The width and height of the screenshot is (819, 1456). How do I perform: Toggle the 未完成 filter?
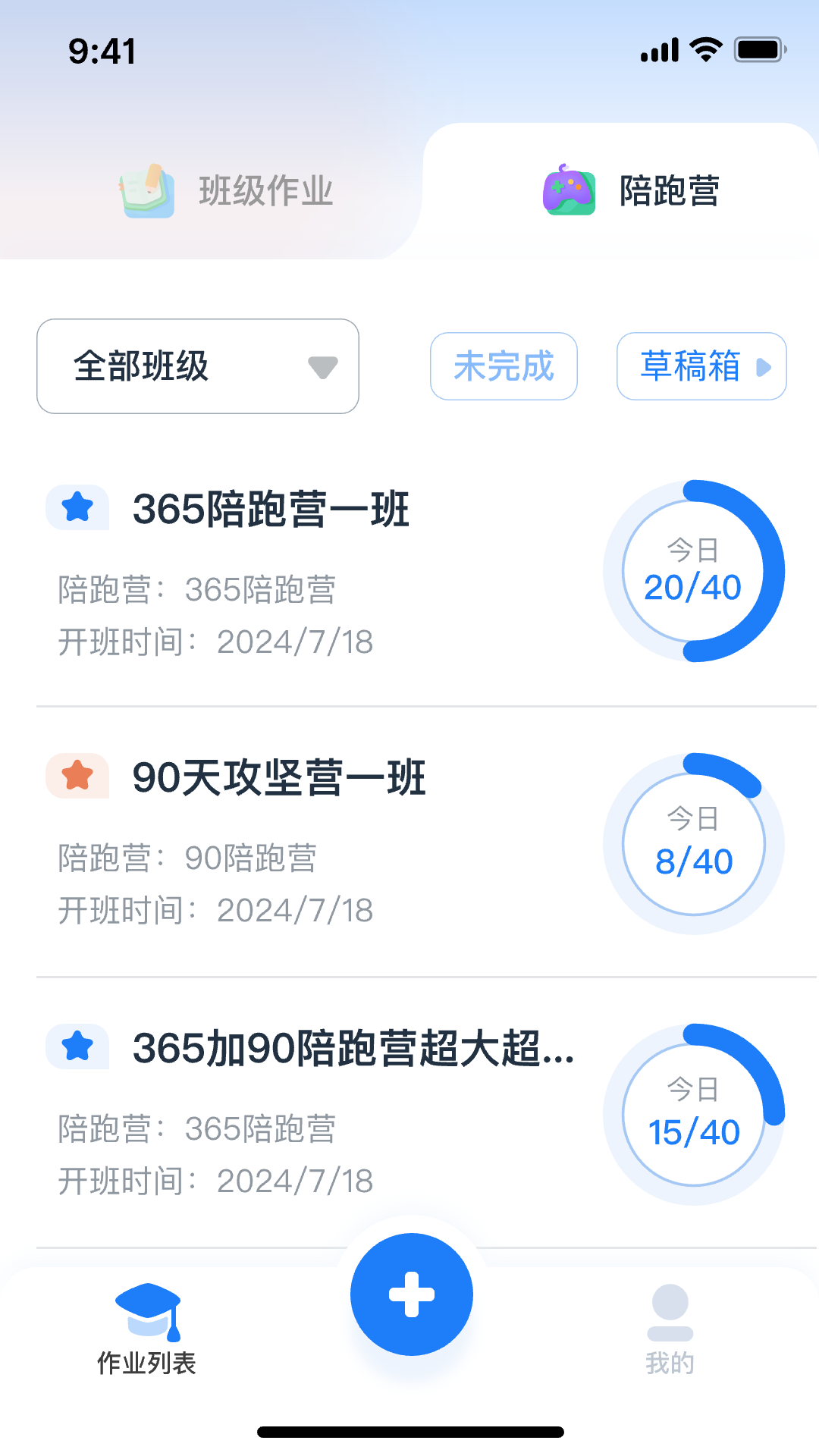click(504, 366)
